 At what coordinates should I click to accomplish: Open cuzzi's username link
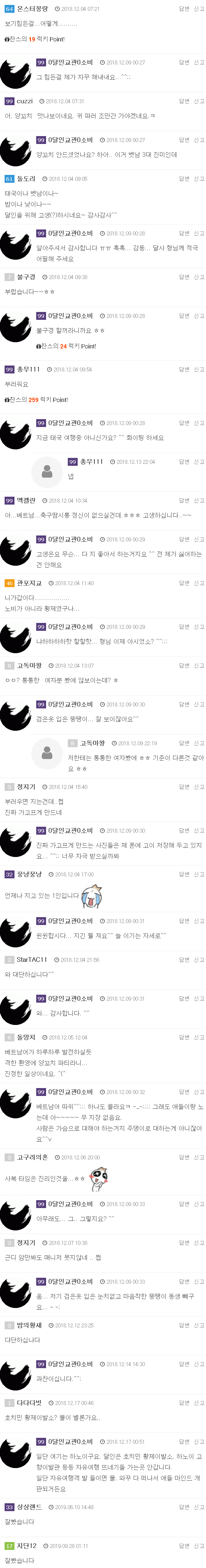coord(25,101)
